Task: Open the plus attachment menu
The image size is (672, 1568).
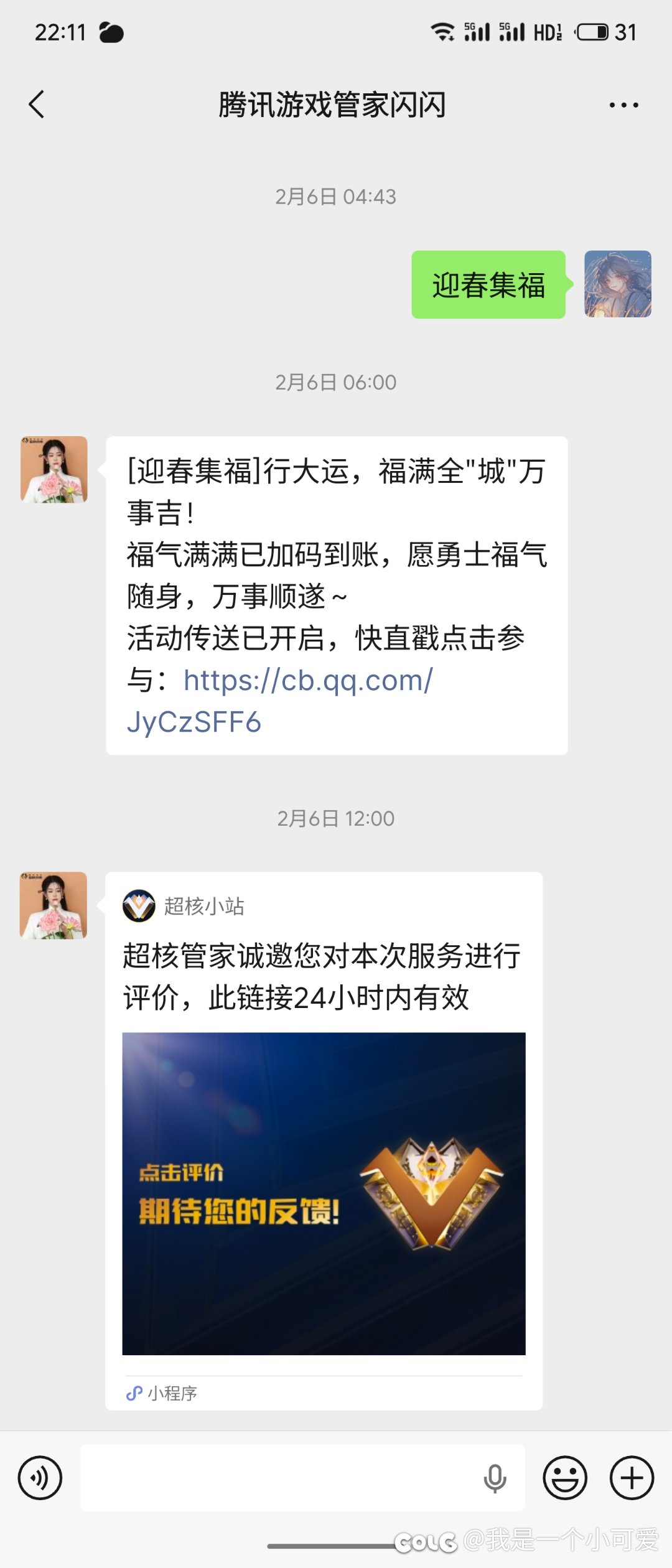Action: pyautogui.click(x=632, y=1478)
